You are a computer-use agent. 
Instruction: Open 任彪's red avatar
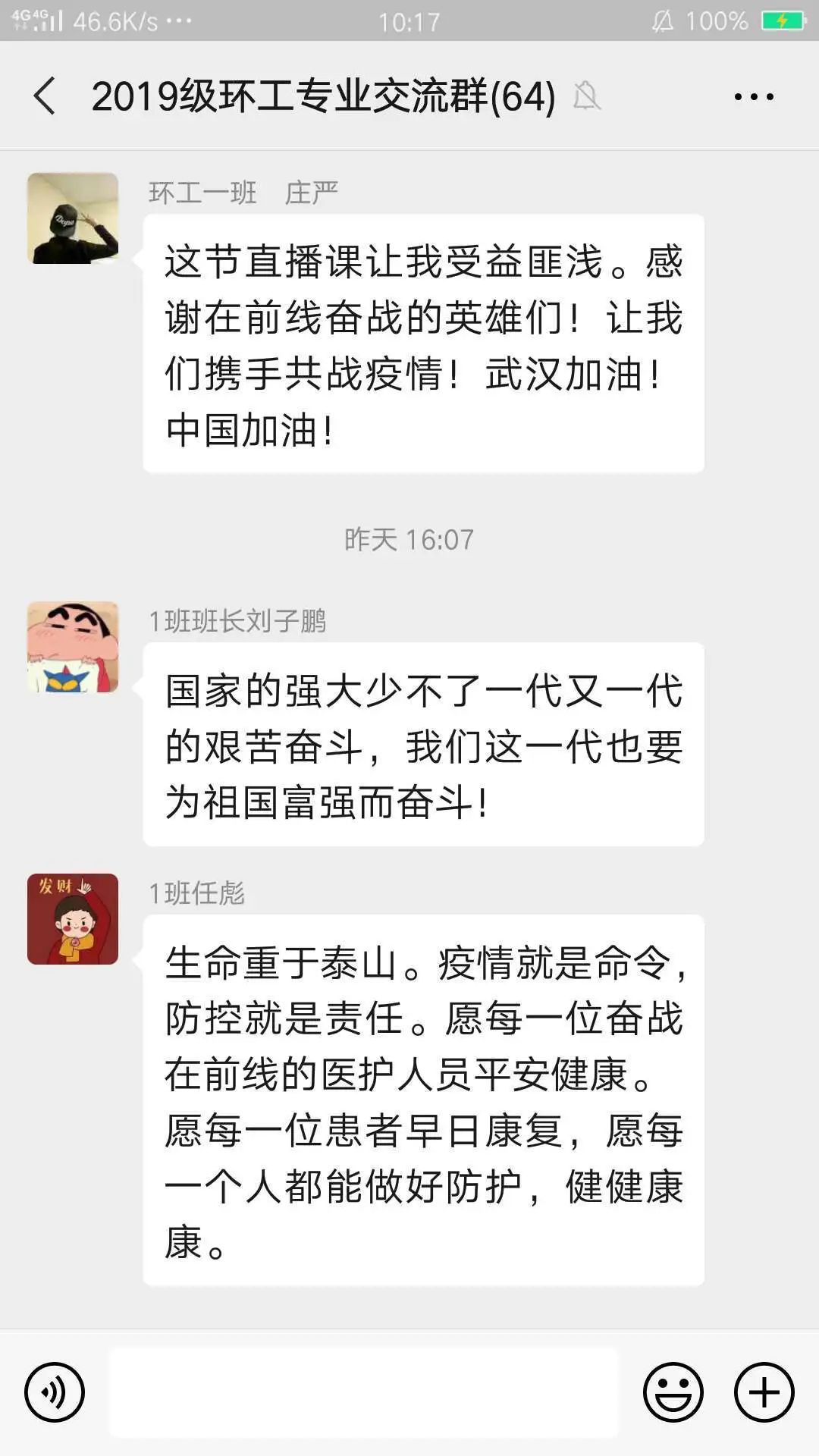(x=73, y=919)
